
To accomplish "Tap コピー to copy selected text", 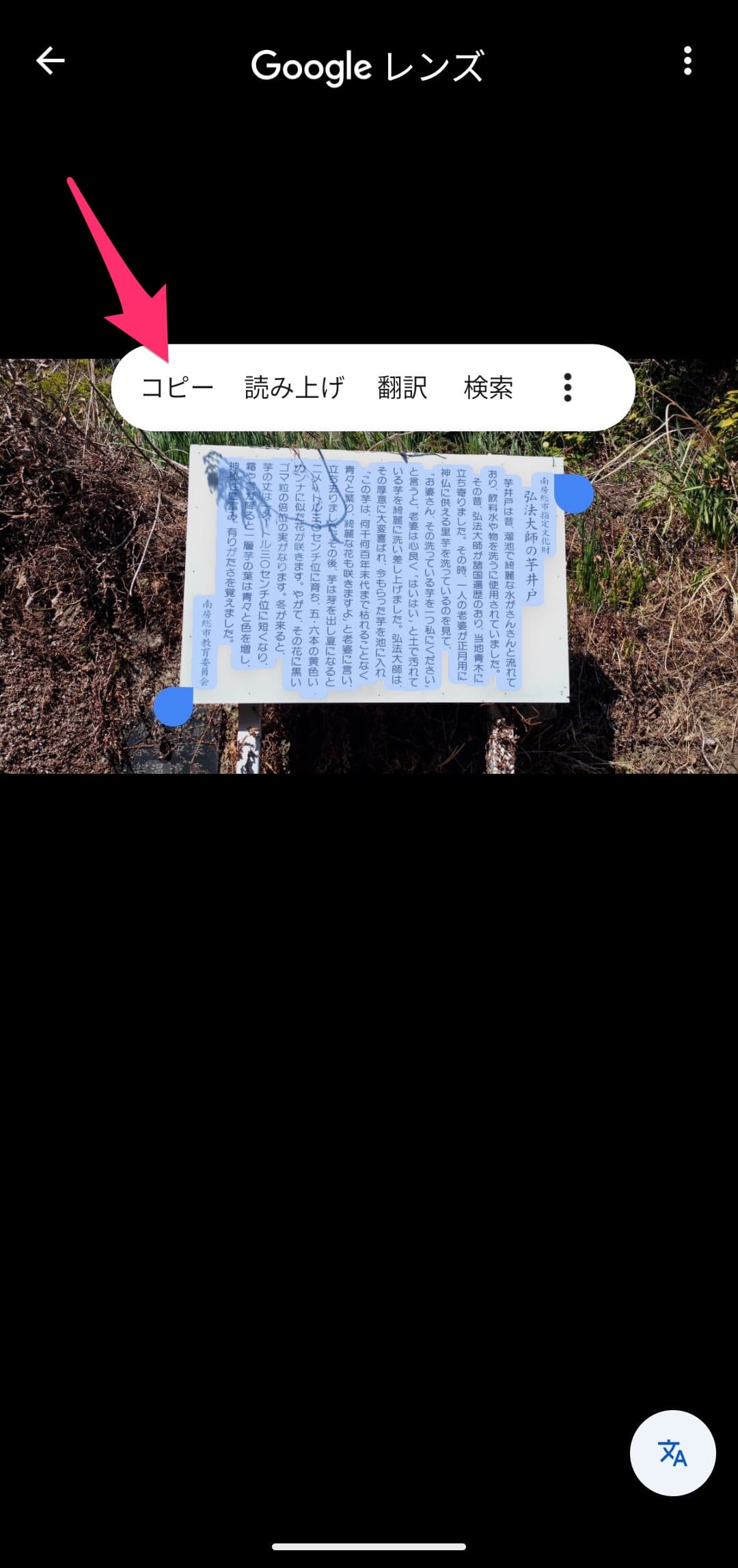I will (x=177, y=388).
